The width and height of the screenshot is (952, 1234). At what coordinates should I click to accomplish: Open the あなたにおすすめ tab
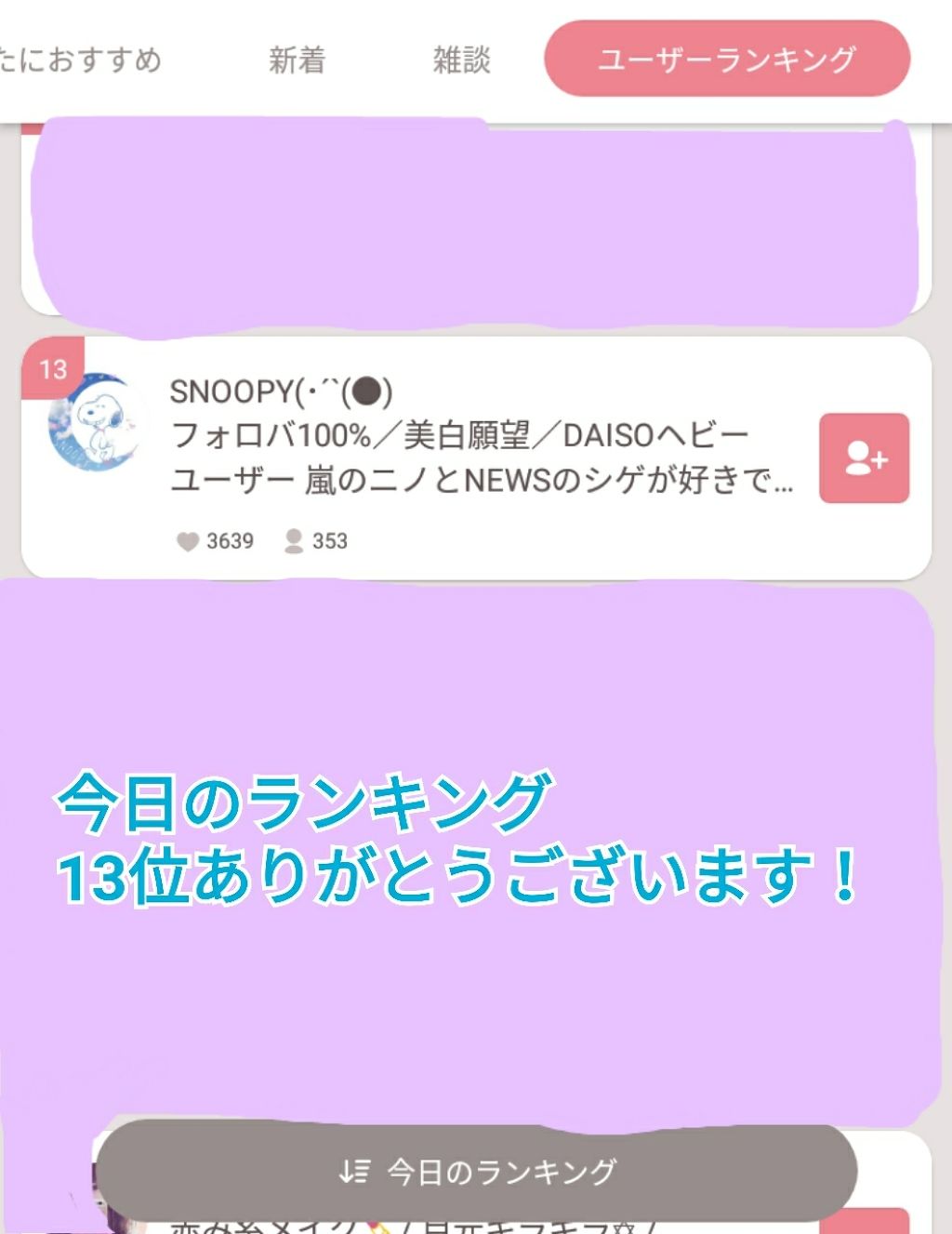coord(79,60)
